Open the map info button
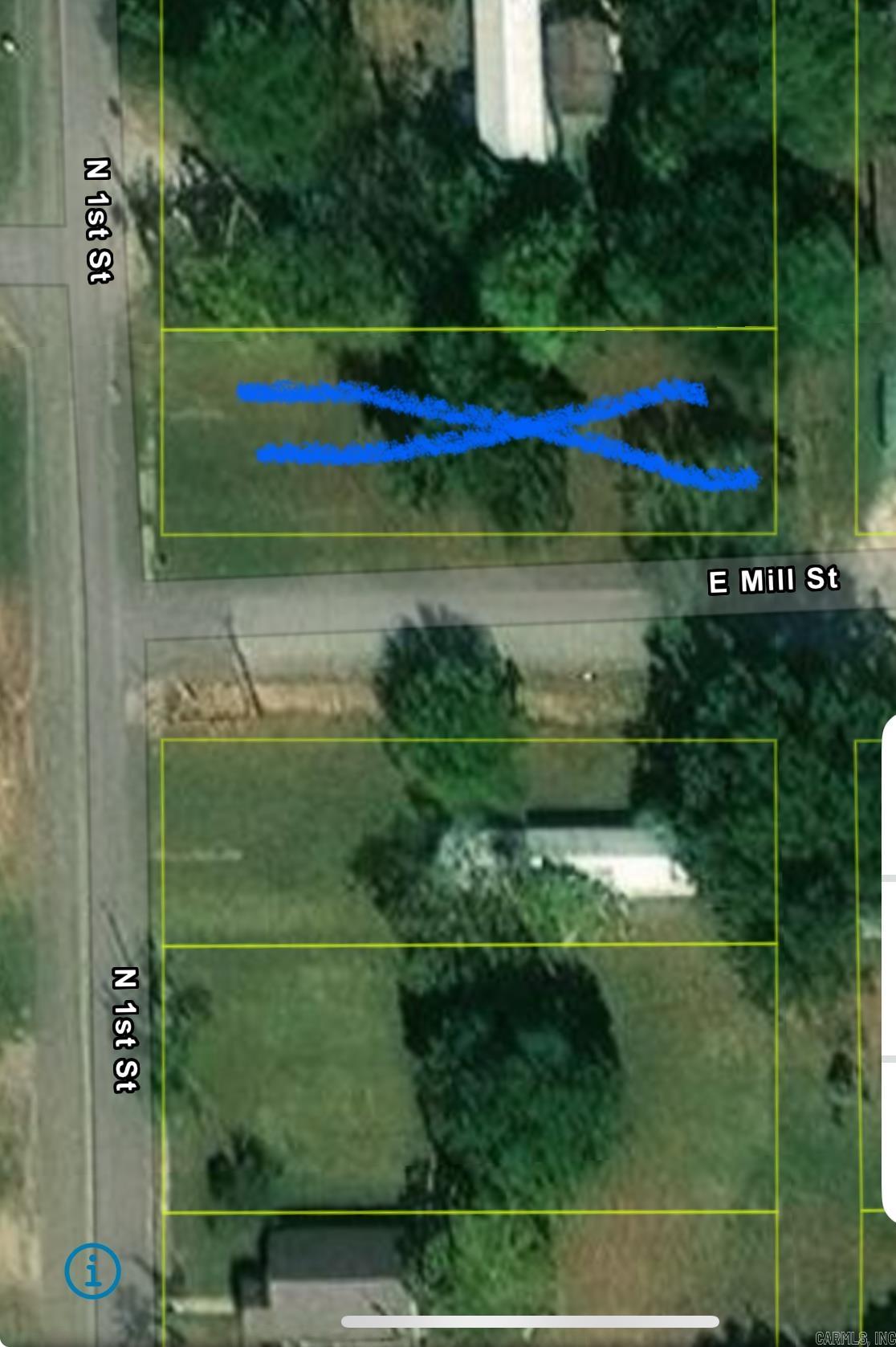Viewport: 896px width, 1347px height. tap(93, 1271)
